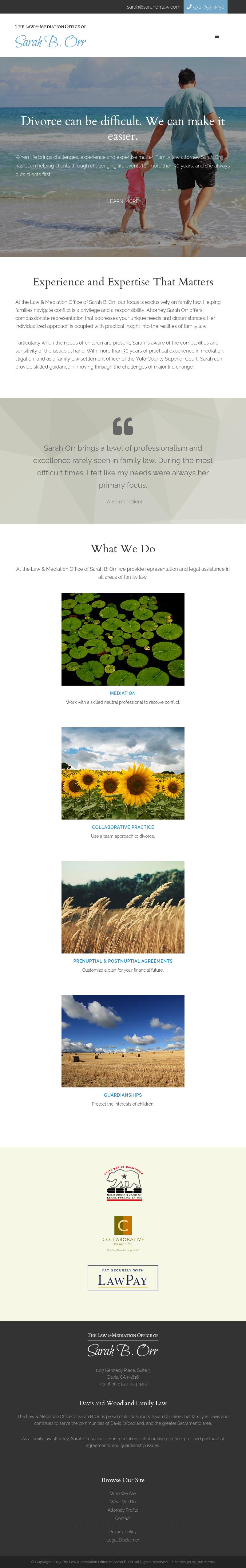This screenshot has width=246, height=1568.
Task: Select the sunflower field image
Action: tap(123, 773)
